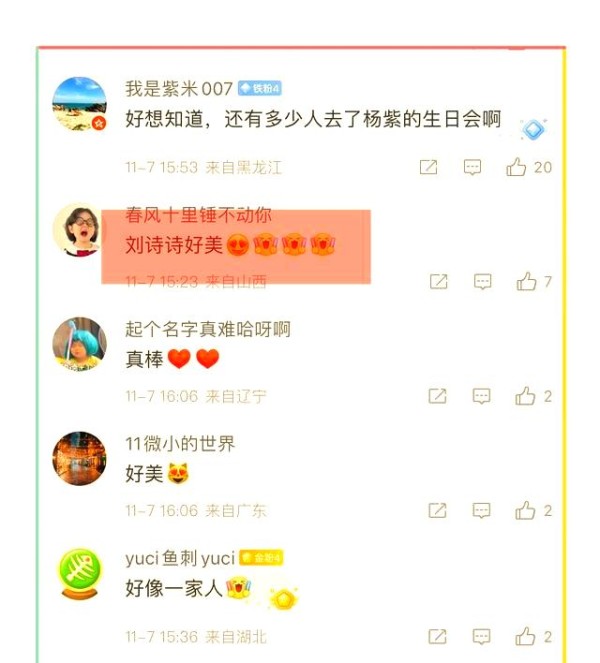600x663 pixels.
Task: Reply to 我是紫米007's comment
Action: [473, 167]
